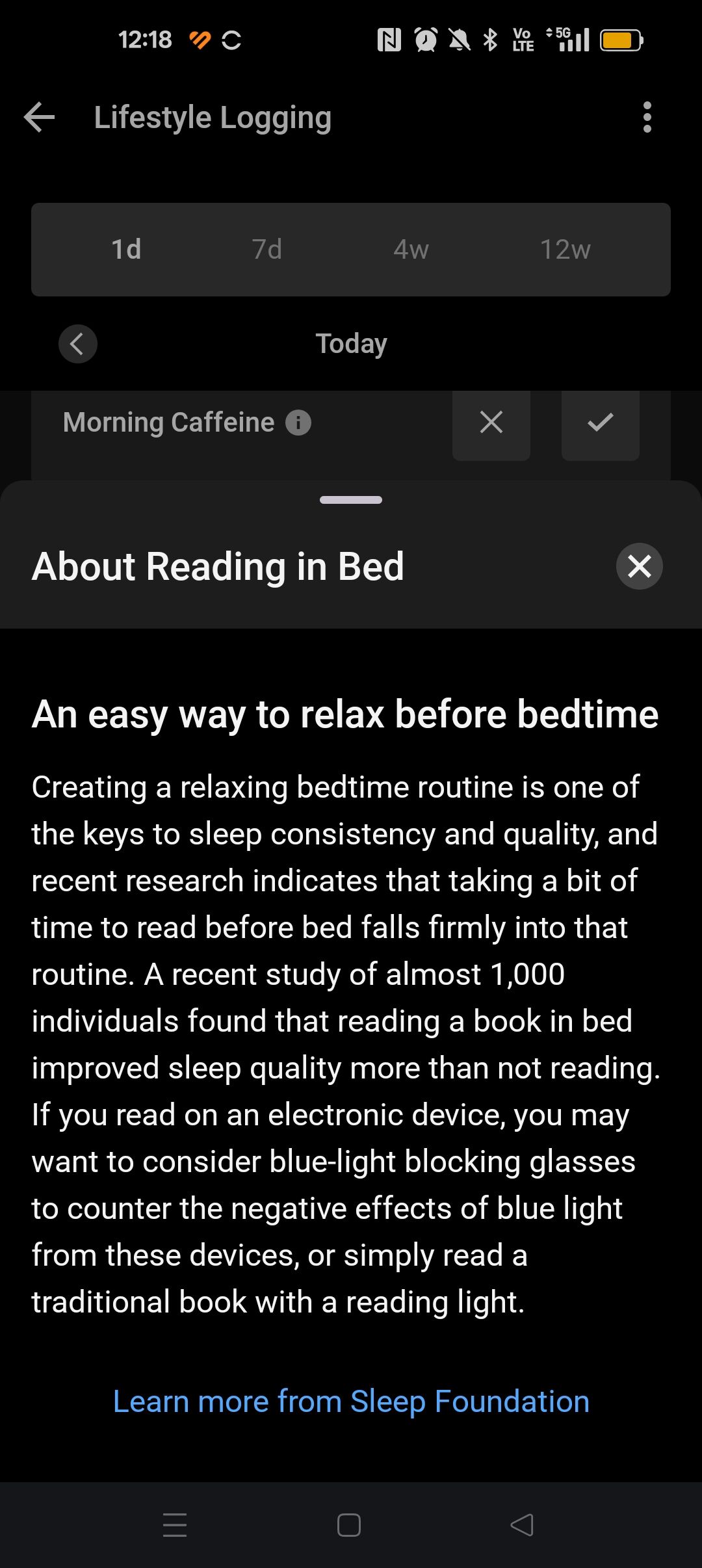The width and height of the screenshot is (702, 1568).
Task: Mark Morning Caffeine as yes
Action: click(600, 423)
